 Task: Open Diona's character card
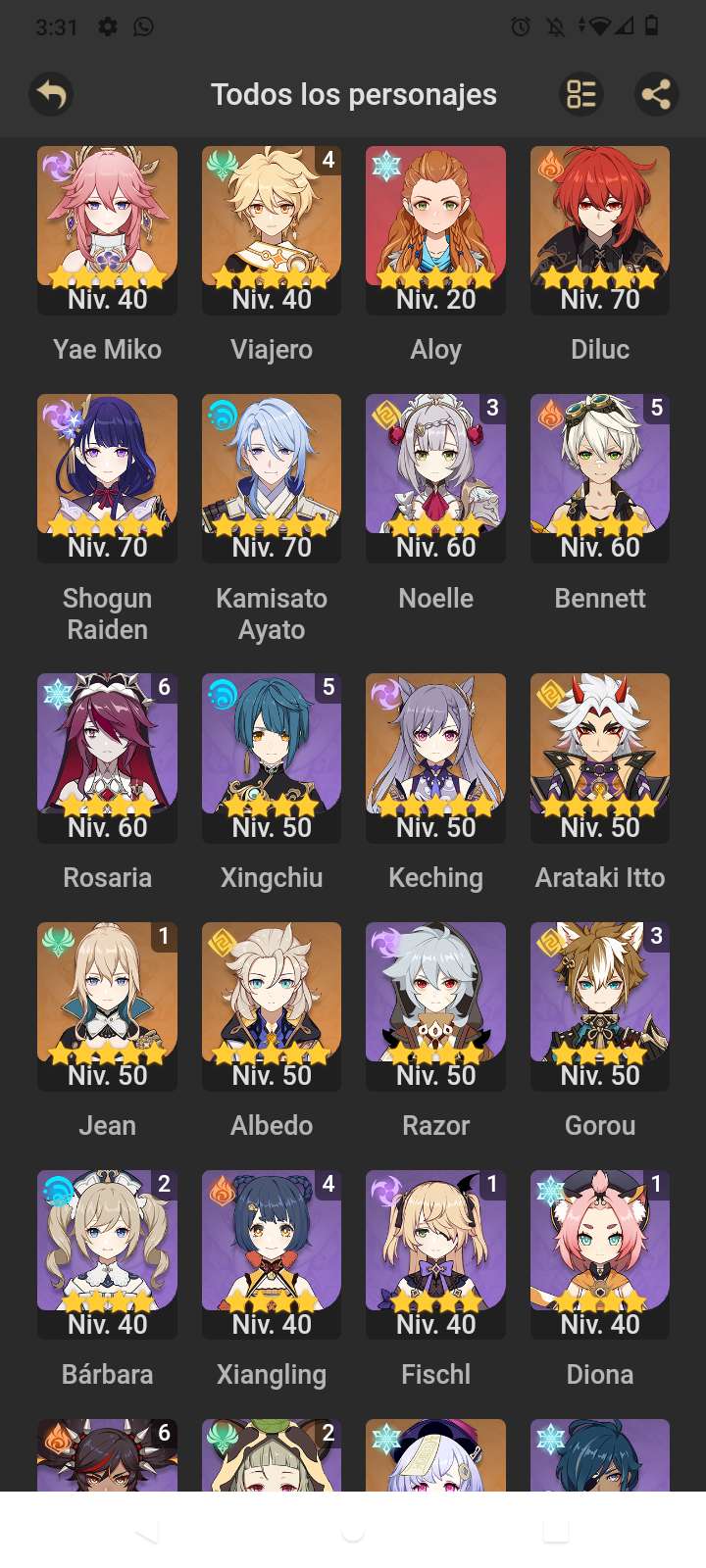click(600, 1254)
